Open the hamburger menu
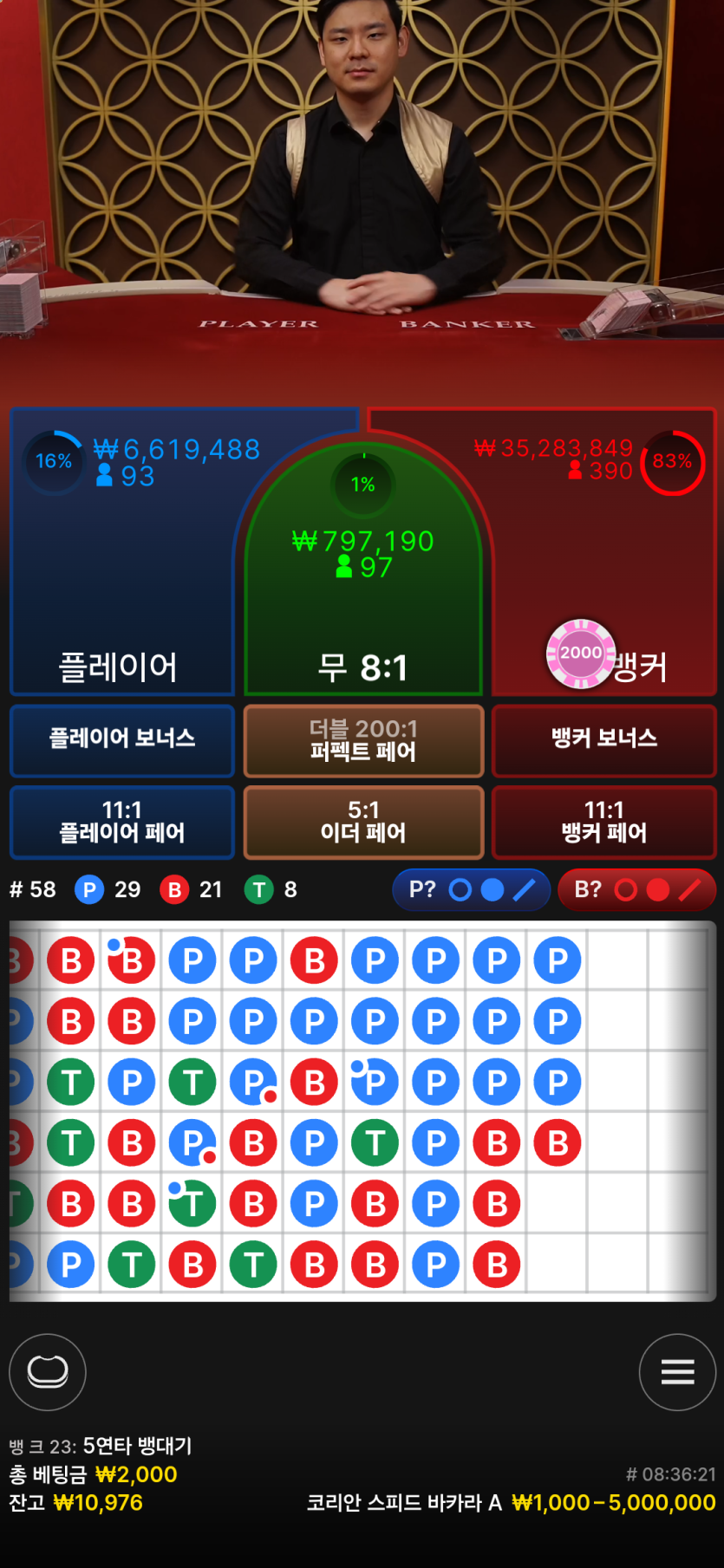Viewport: 724px width, 1568px height. (x=677, y=1371)
